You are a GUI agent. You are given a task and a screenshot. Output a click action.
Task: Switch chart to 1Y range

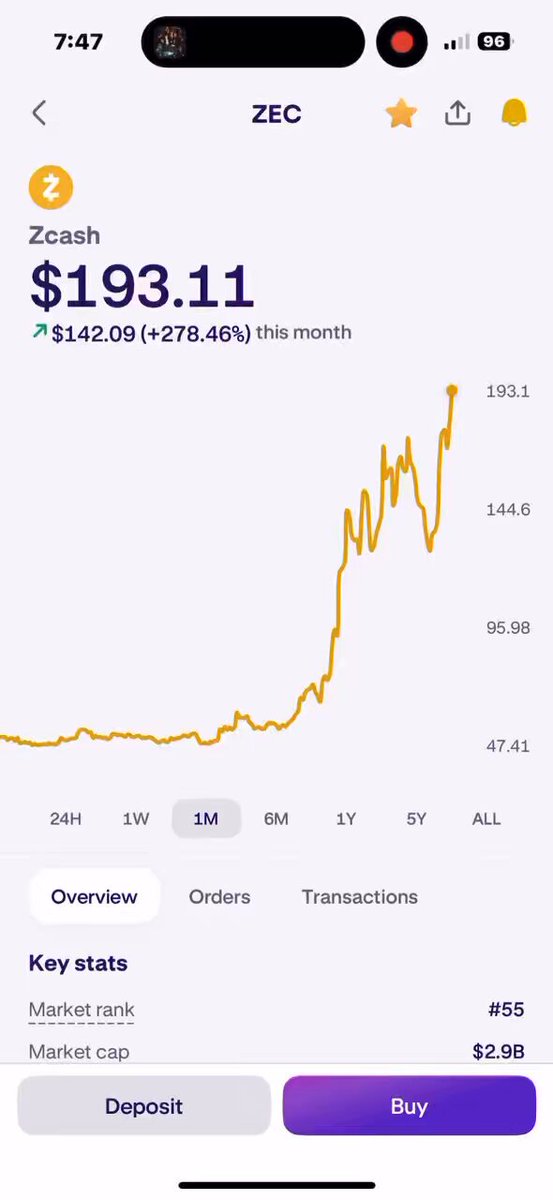(346, 819)
